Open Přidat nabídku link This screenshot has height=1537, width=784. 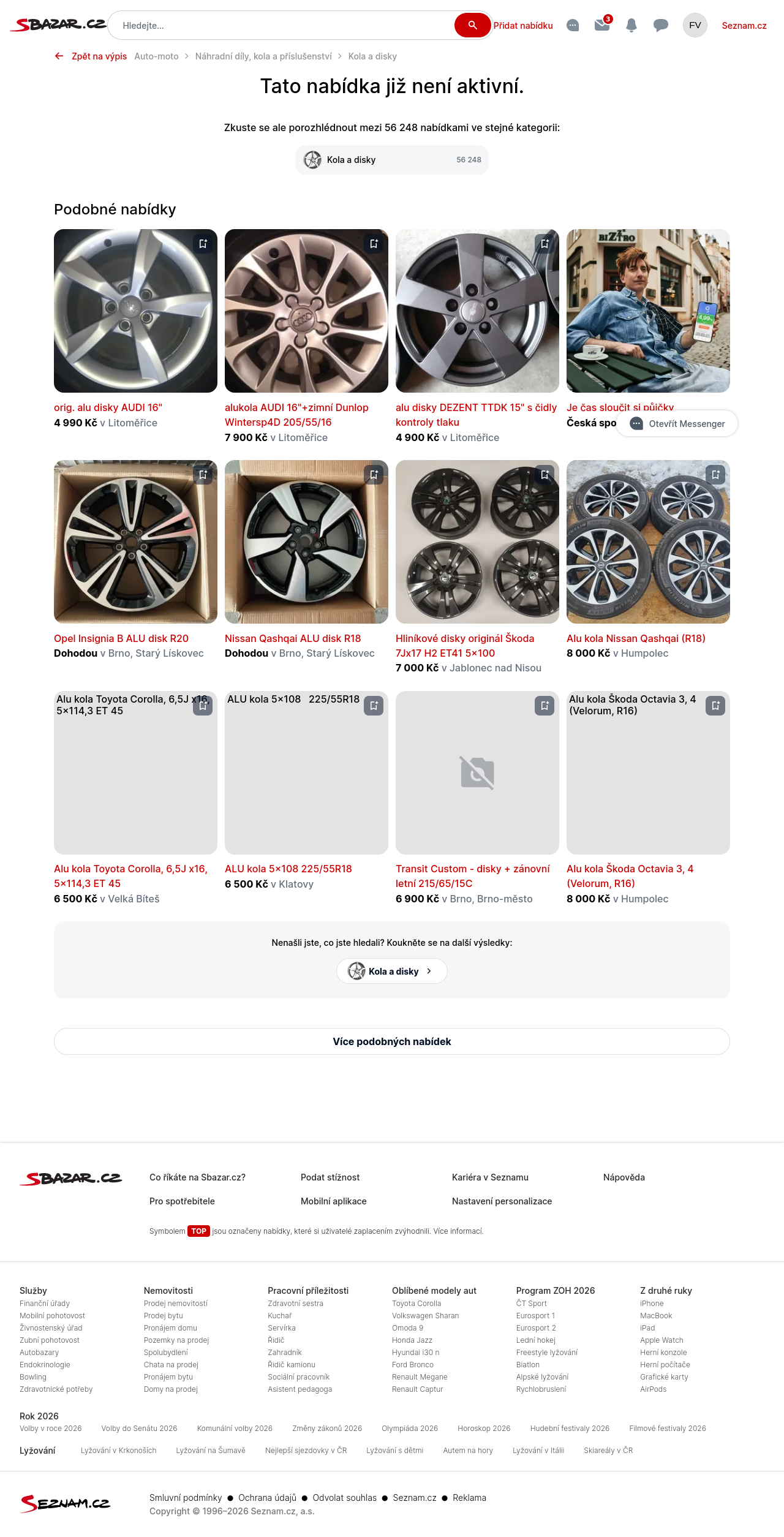coord(523,26)
